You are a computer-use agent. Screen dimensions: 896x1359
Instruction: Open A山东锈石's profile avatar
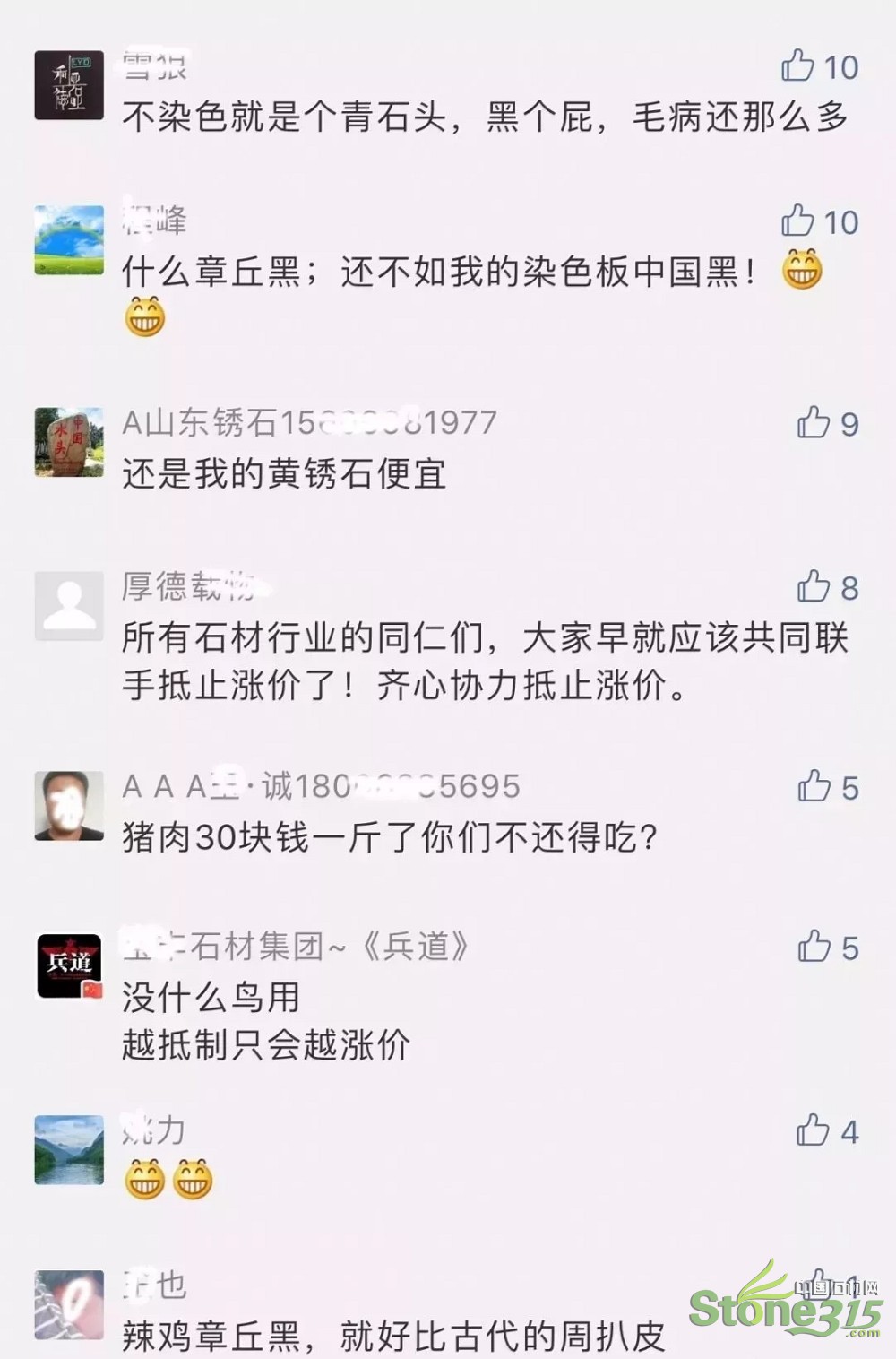coord(69,442)
